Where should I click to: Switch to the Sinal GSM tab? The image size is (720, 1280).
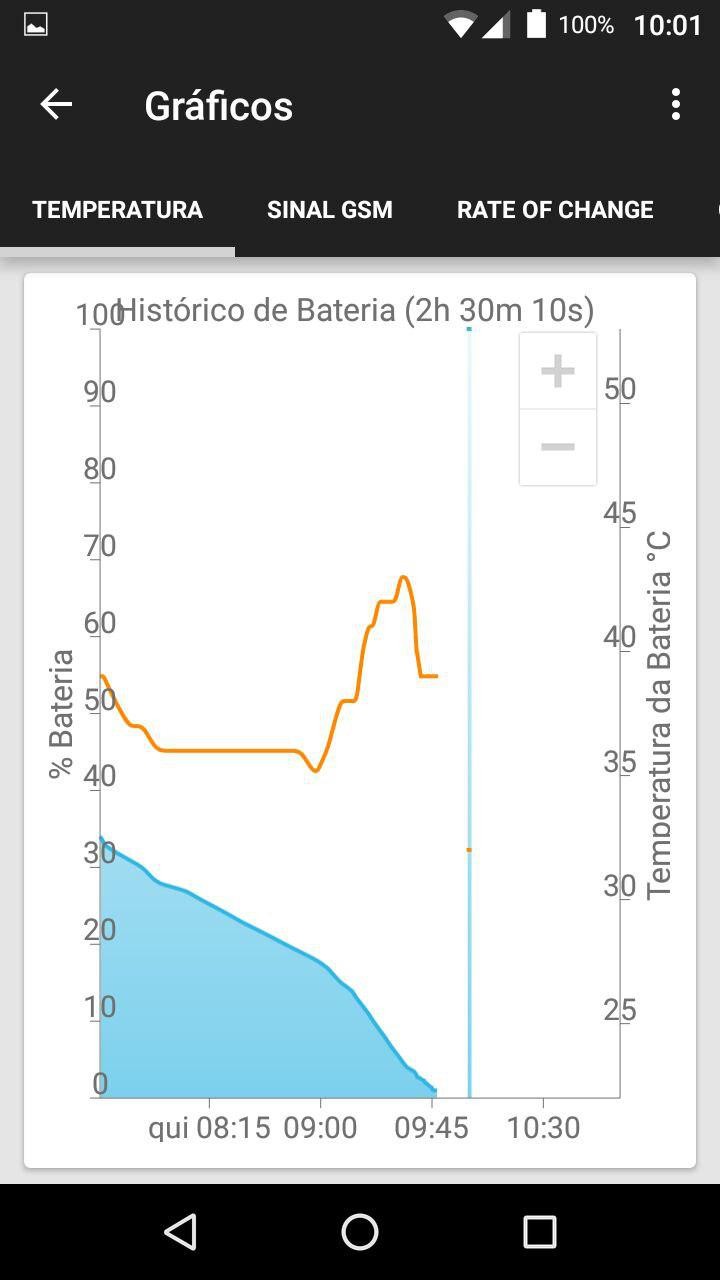pos(330,210)
